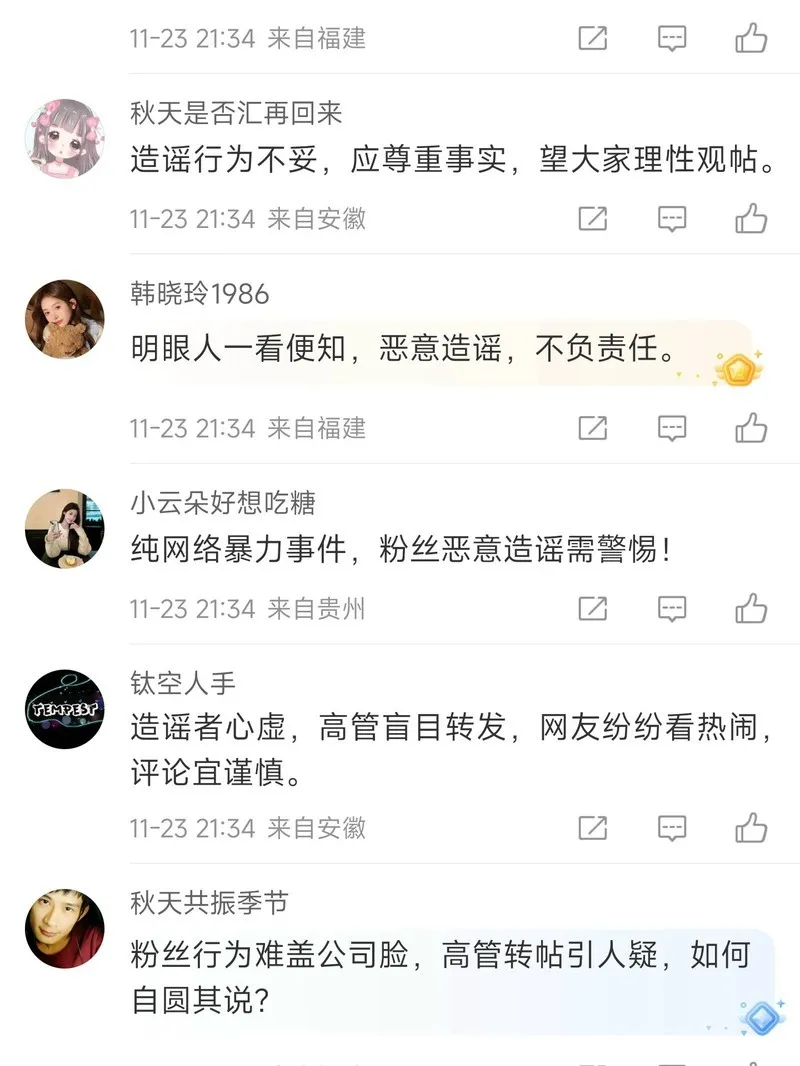Share 韩晓玲1986's comment via repost icon
This screenshot has height=1066, width=800.
pos(593,428)
